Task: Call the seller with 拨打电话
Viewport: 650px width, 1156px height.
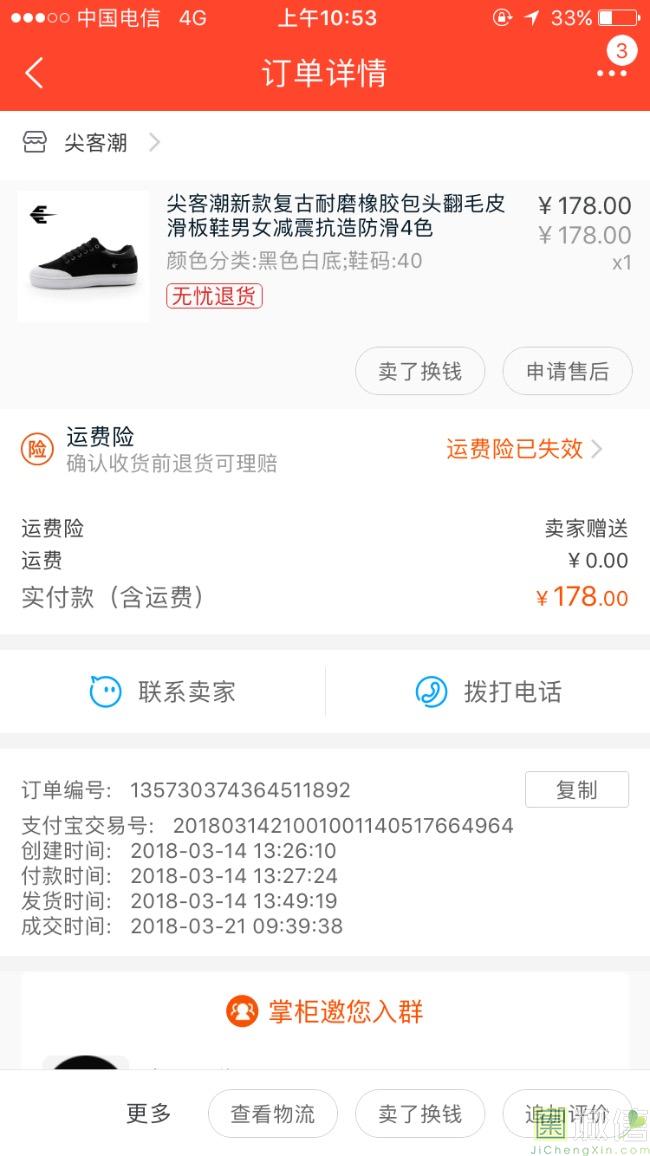Action: click(x=488, y=691)
